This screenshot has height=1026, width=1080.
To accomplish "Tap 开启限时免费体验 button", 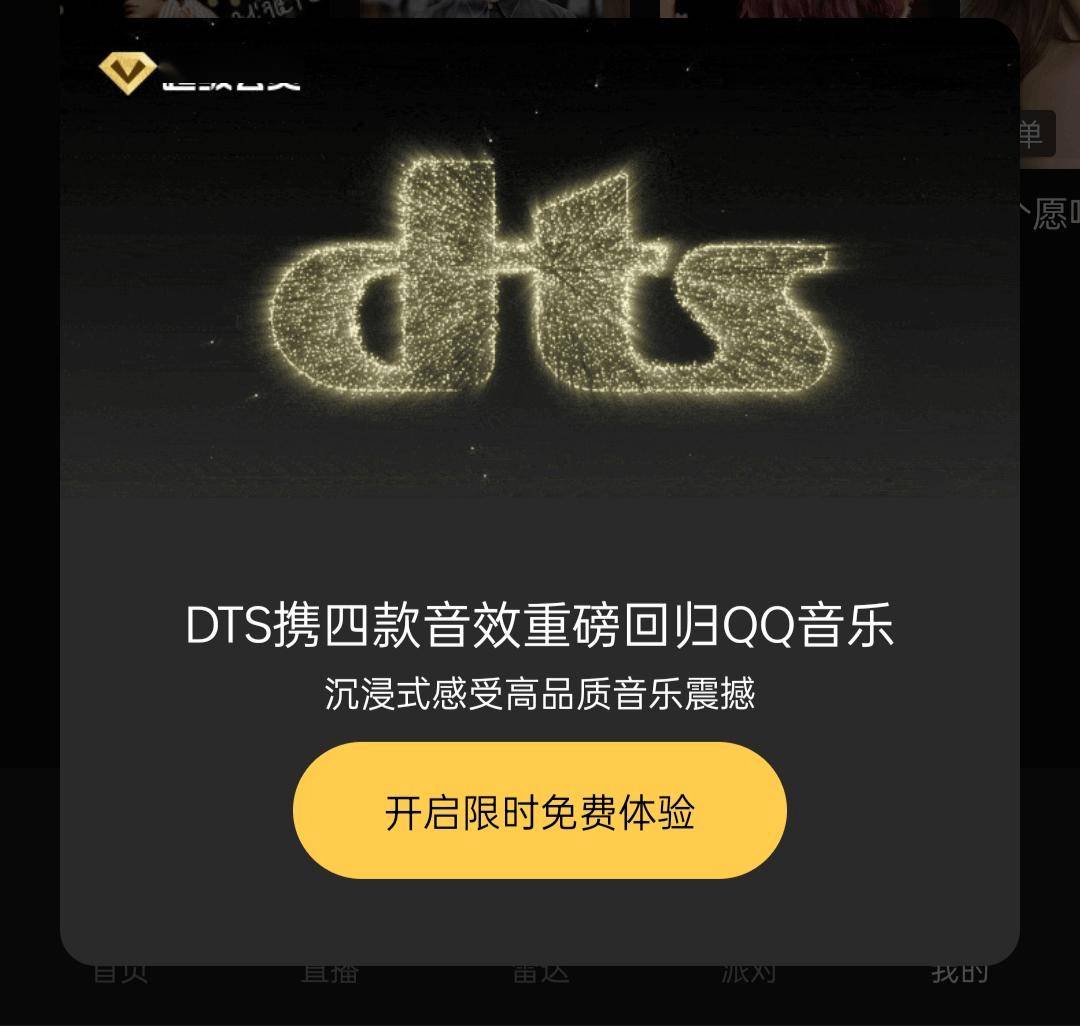I will pyautogui.click(x=539, y=811).
